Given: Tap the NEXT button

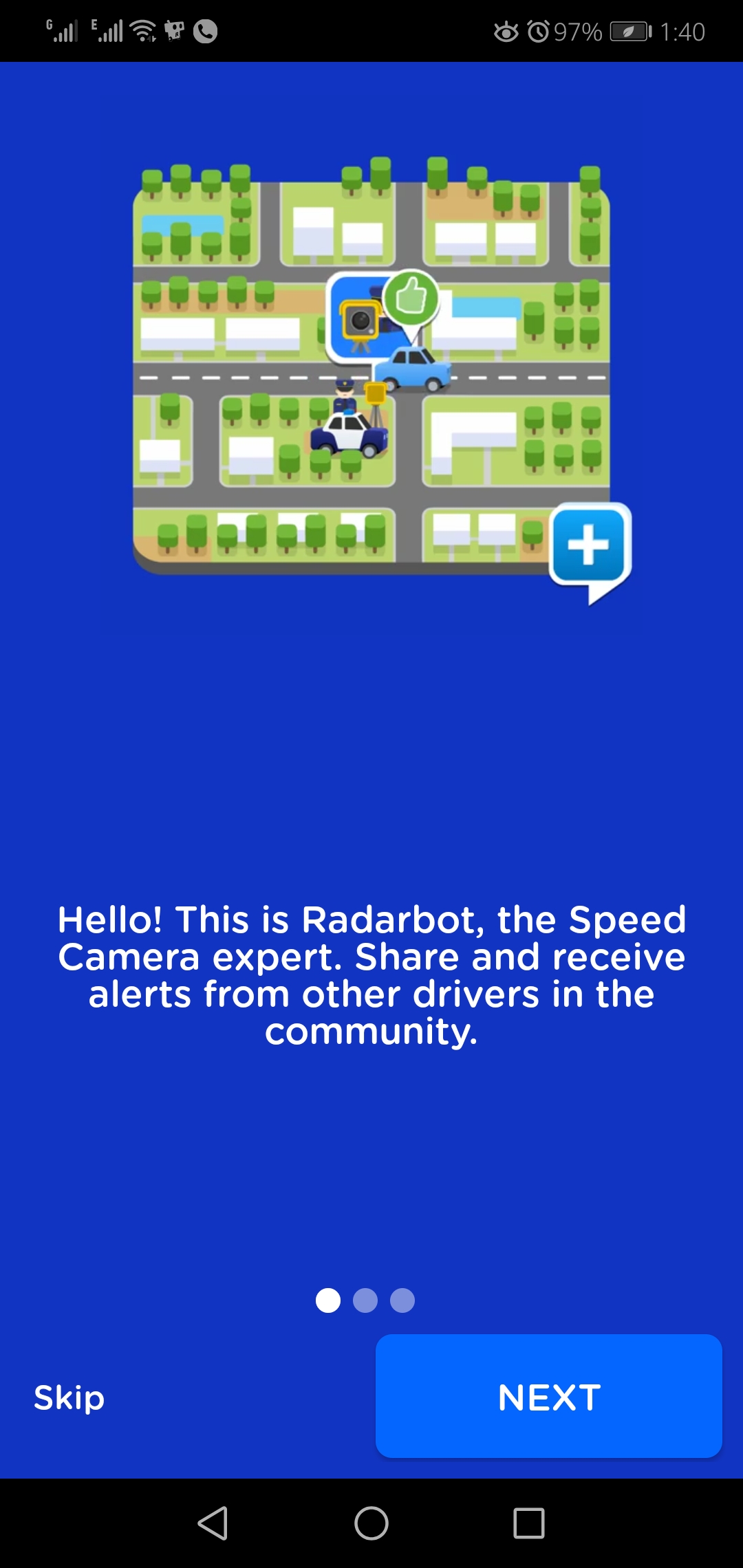Looking at the screenshot, I should pos(548,1396).
